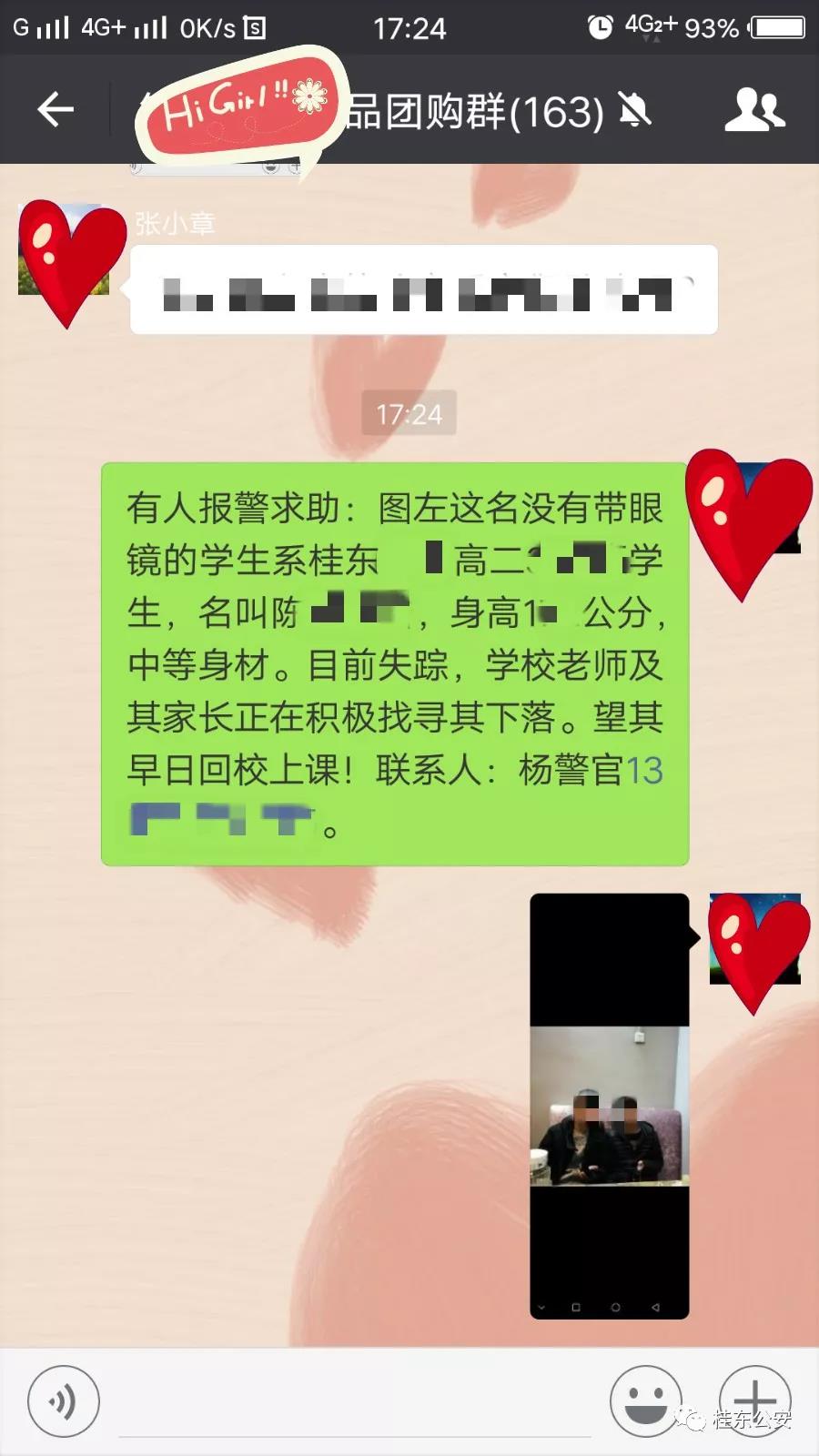819x1456 pixels.
Task: Go back from the group chat
Action: coord(55,110)
